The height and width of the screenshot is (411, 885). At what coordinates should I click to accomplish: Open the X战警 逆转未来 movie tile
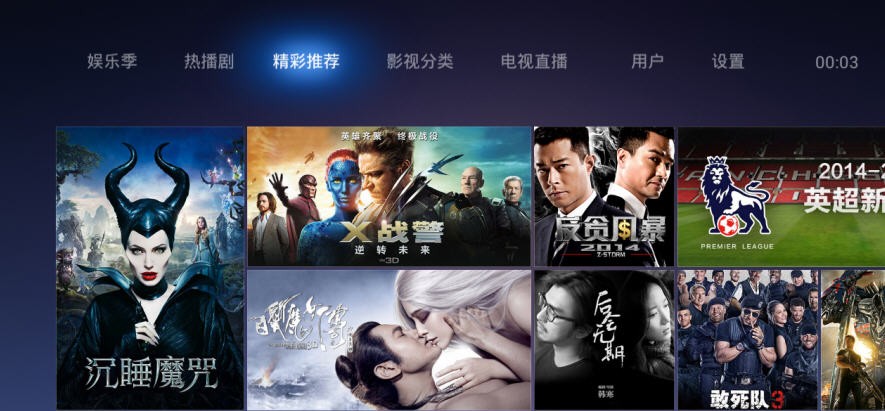point(389,195)
